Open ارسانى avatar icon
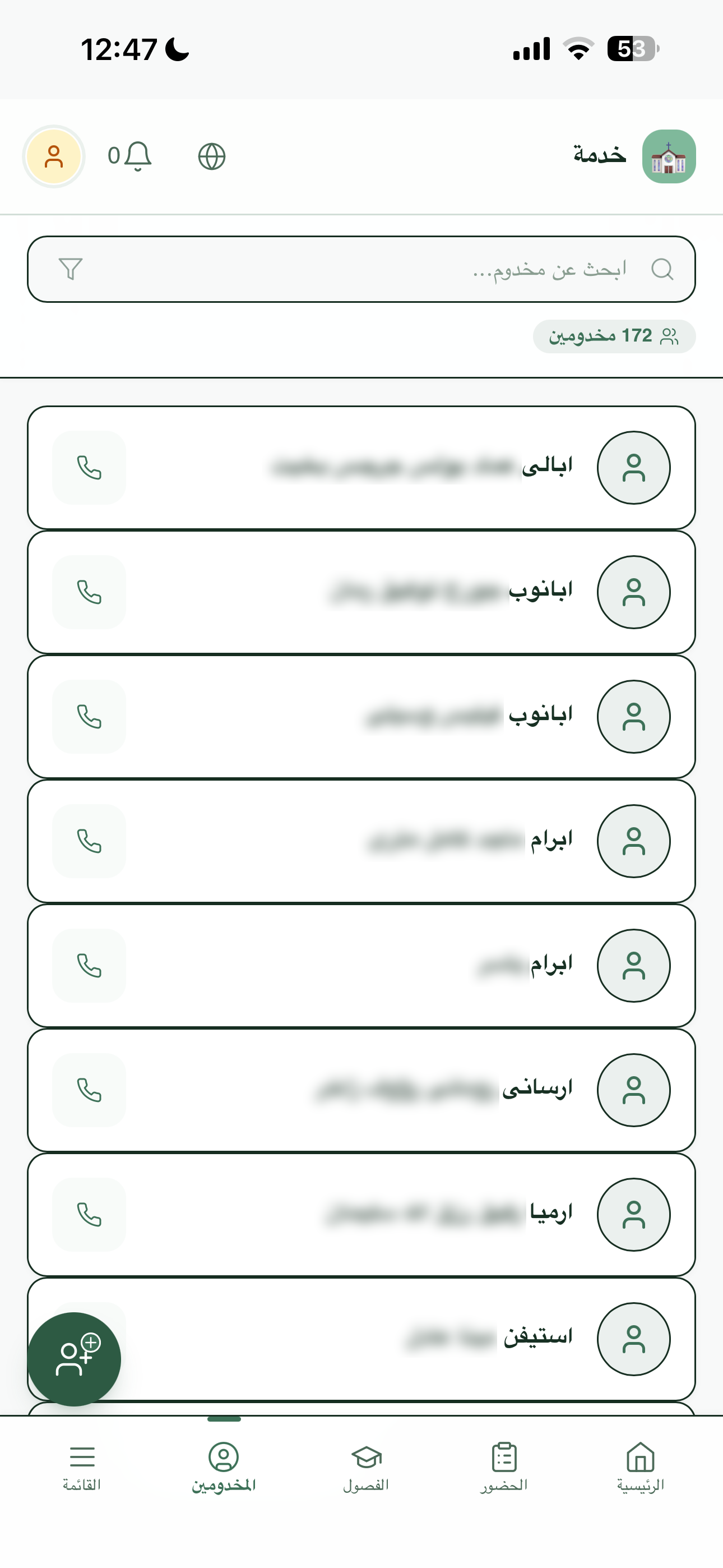Viewport: 723px width, 1568px height. 633,1090
